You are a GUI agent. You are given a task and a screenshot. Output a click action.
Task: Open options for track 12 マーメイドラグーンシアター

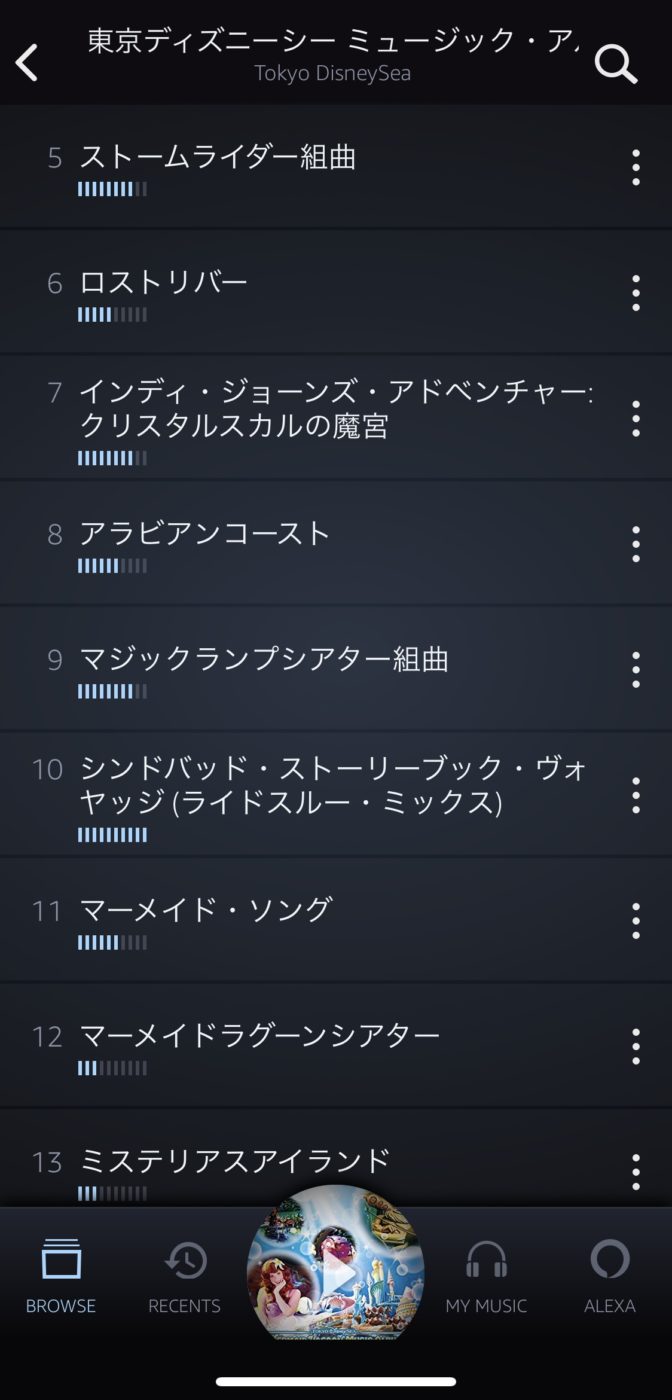[635, 1046]
